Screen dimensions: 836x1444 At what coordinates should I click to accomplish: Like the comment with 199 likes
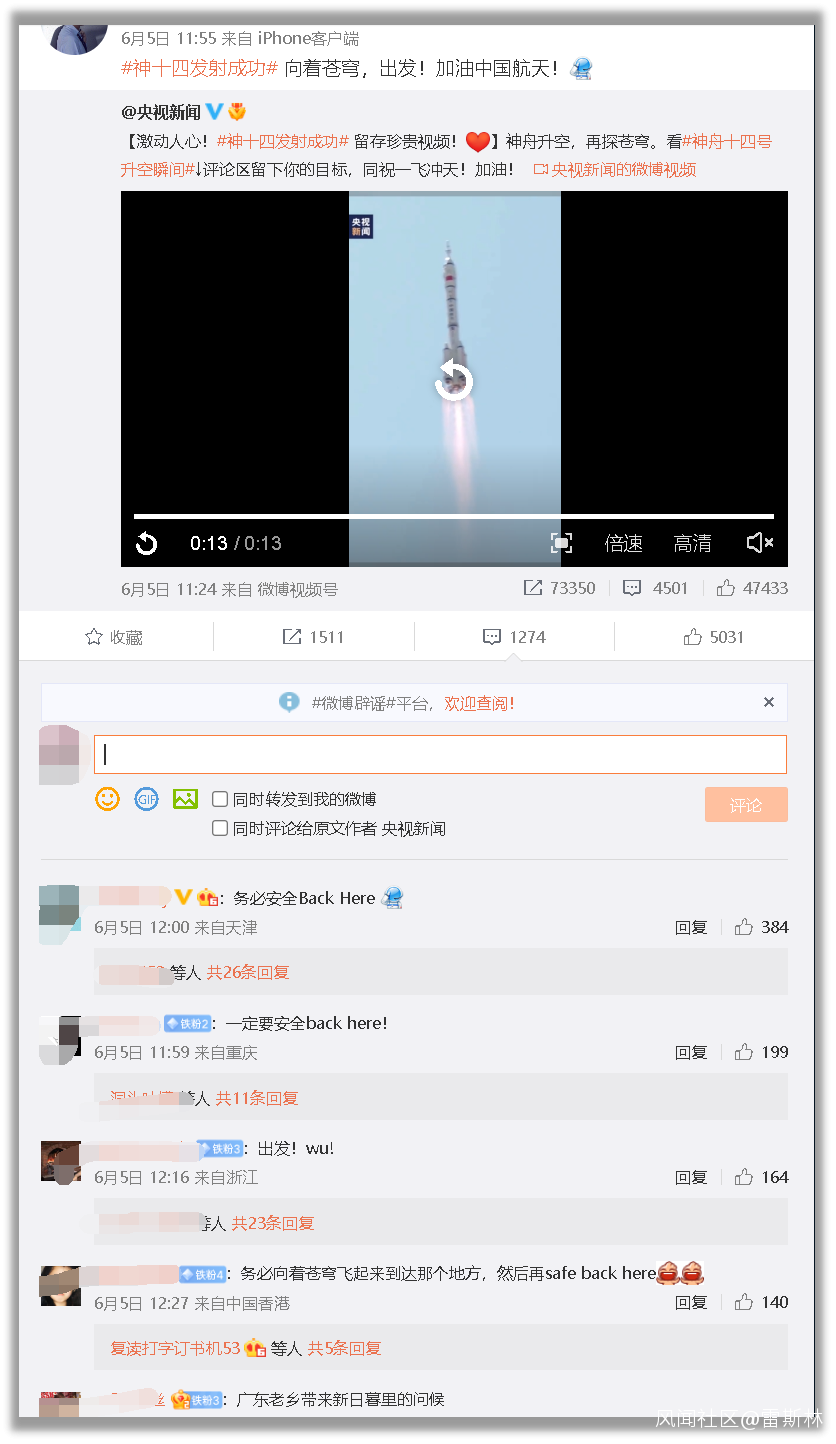(x=744, y=1052)
